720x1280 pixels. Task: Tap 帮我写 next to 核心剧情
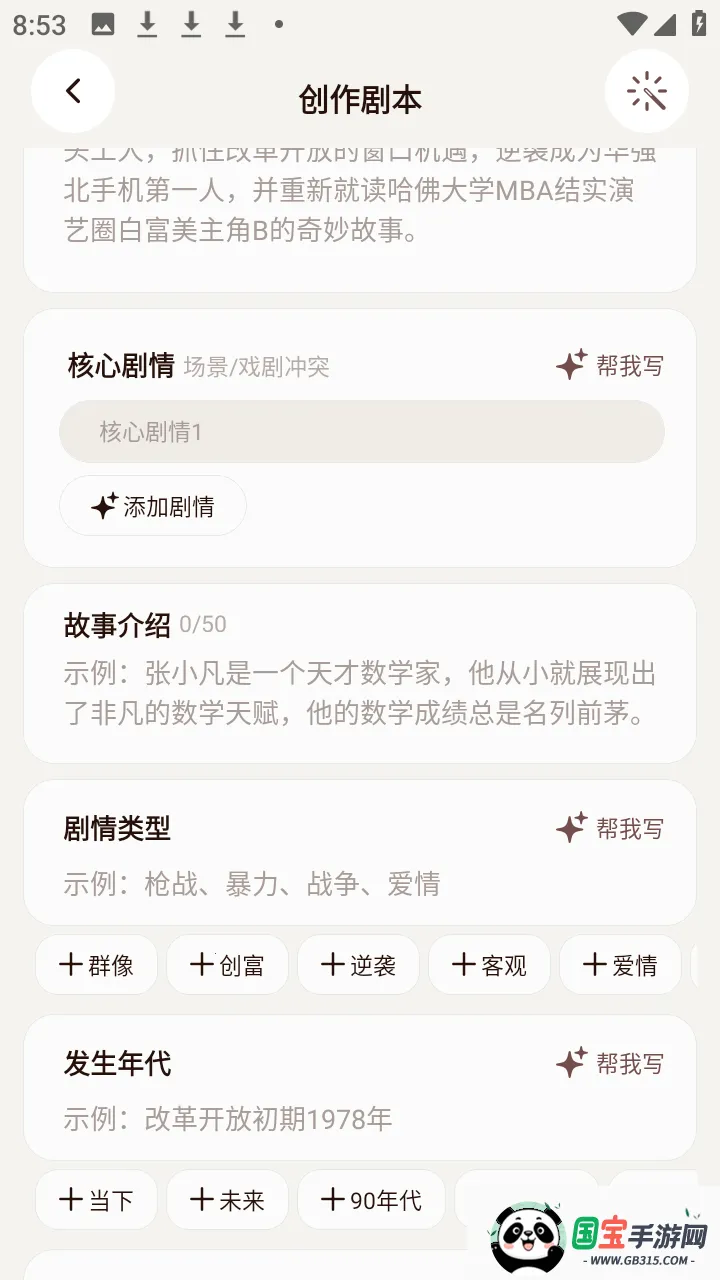point(610,366)
